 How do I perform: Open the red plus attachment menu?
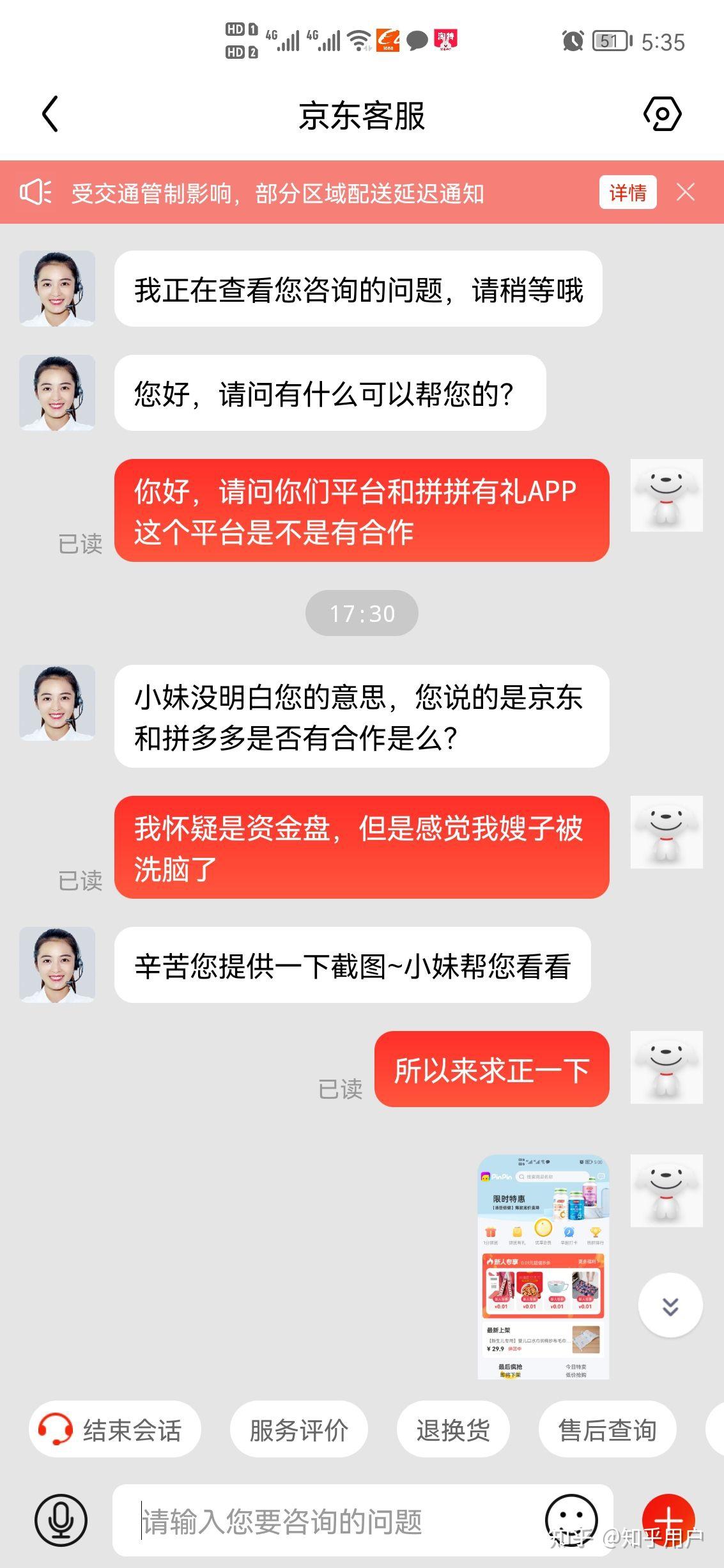click(x=668, y=1520)
